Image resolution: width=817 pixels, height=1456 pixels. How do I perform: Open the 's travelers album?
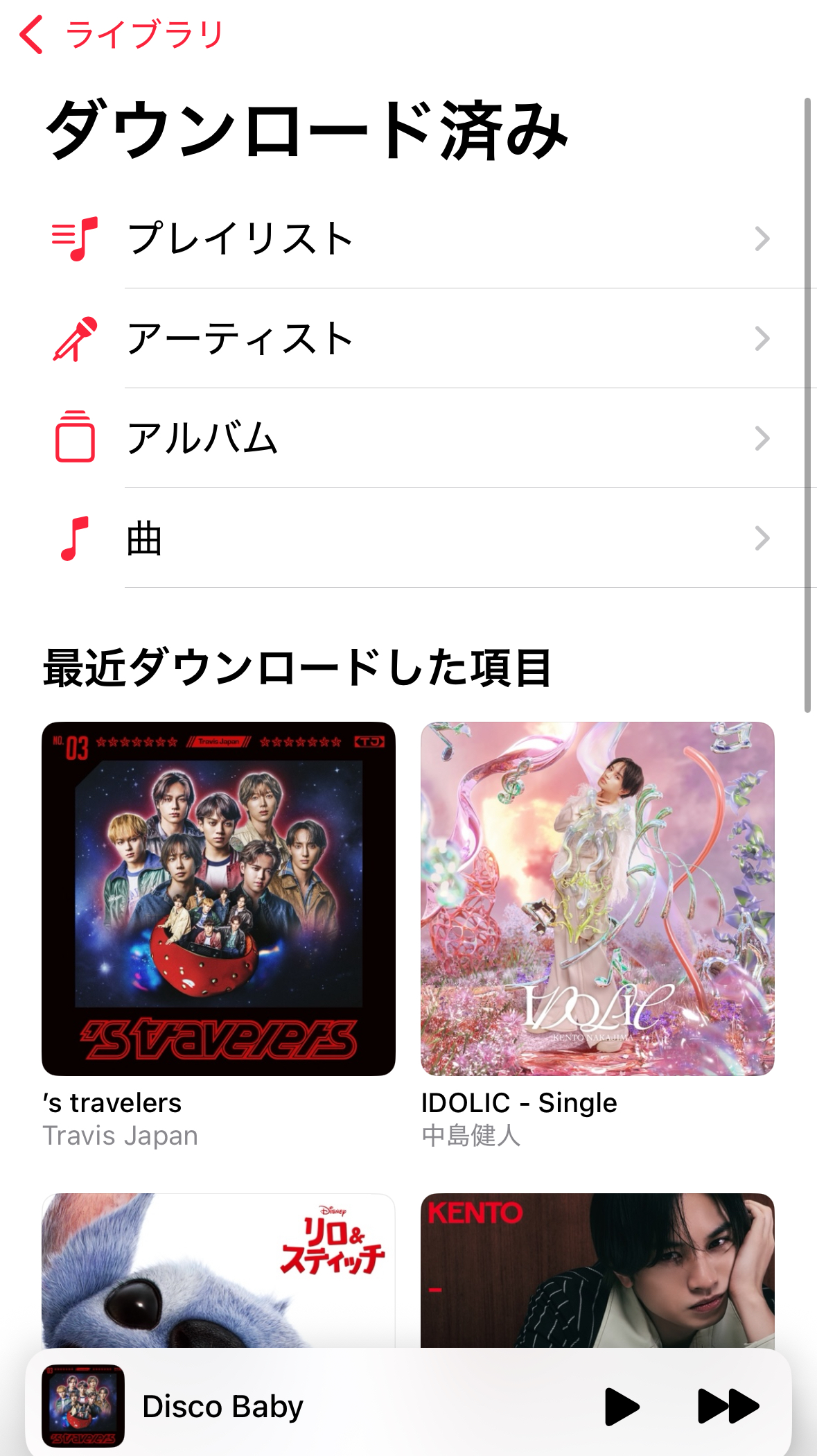coord(218,899)
